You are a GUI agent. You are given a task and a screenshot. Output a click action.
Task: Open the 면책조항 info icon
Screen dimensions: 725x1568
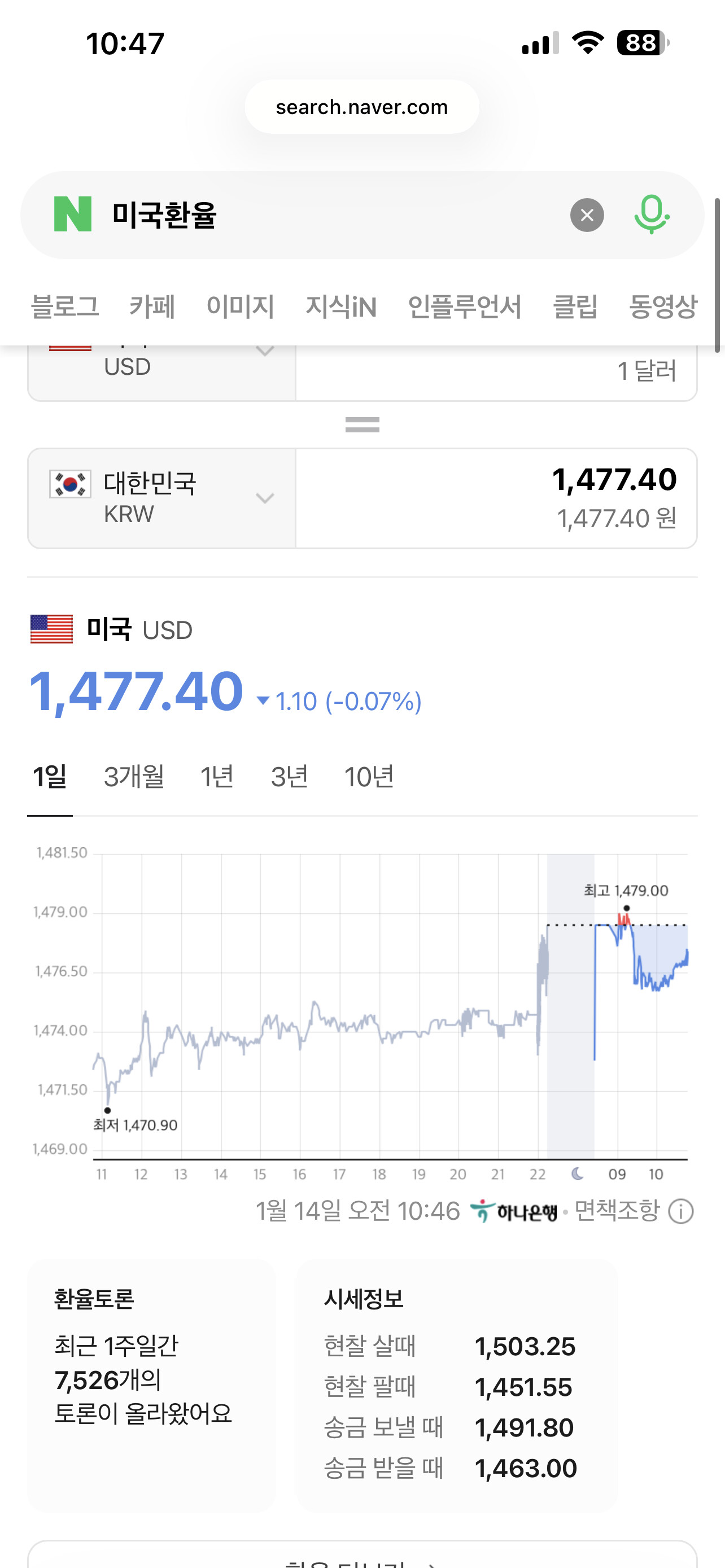click(x=680, y=1211)
